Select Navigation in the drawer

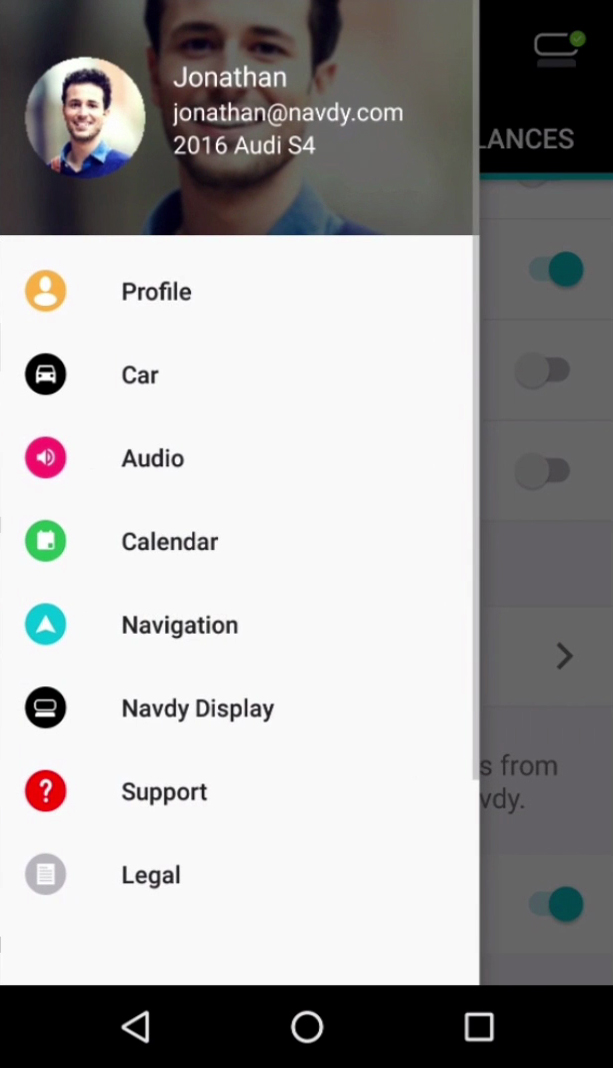(x=239, y=625)
